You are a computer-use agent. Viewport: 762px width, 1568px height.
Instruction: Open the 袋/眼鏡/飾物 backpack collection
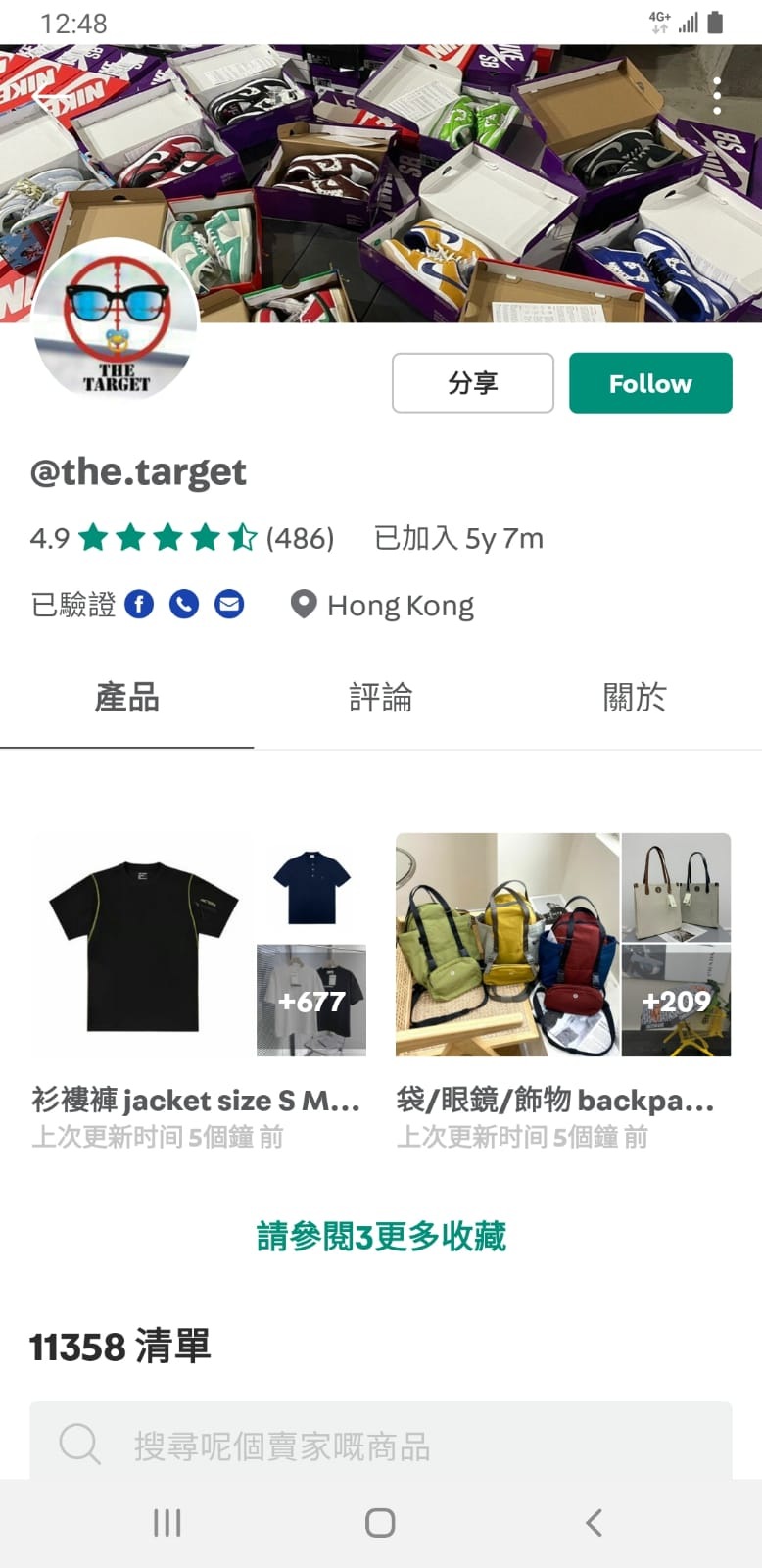tap(563, 991)
